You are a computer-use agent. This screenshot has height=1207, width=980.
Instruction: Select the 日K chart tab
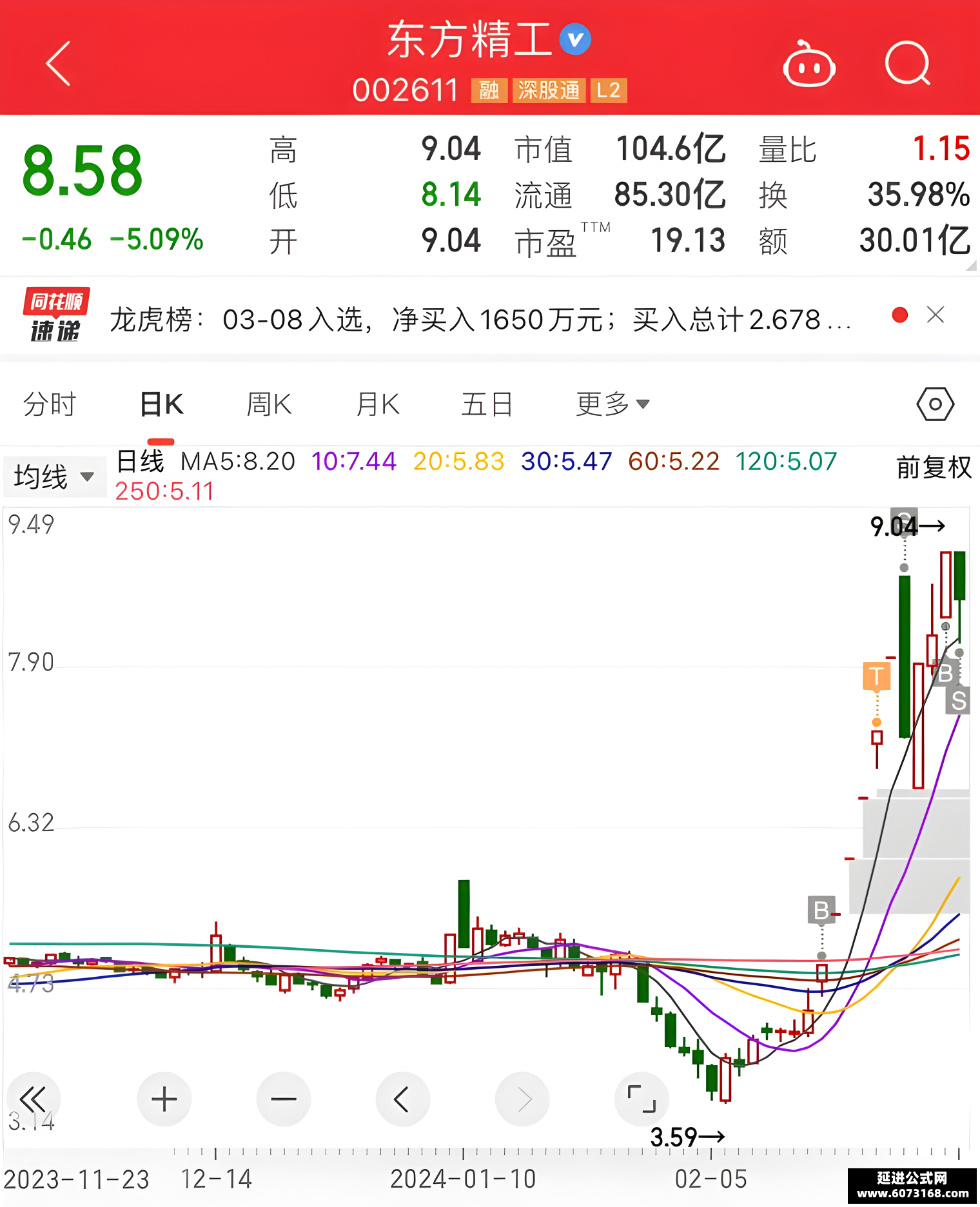coord(162,405)
